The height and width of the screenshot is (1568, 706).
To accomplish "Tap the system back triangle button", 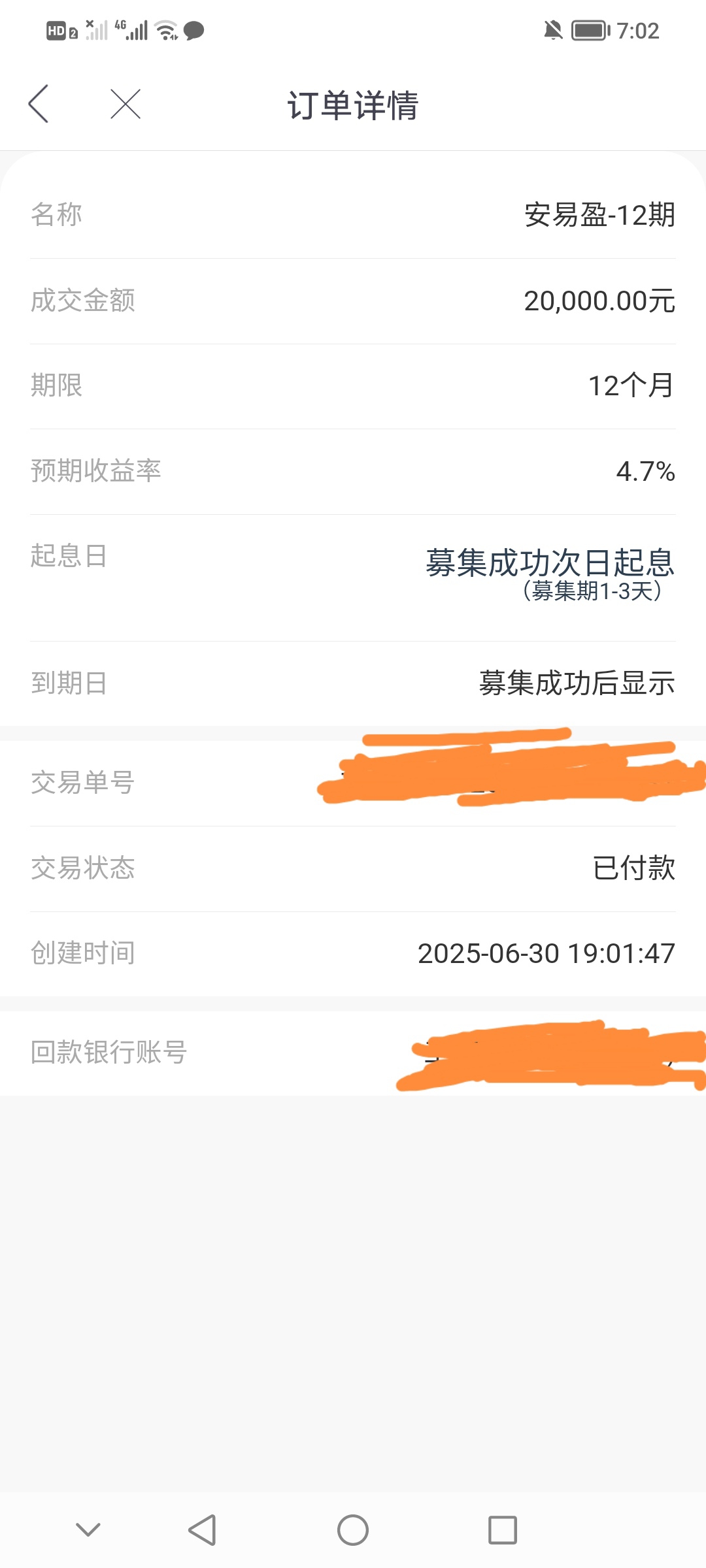I will click(x=202, y=1529).
